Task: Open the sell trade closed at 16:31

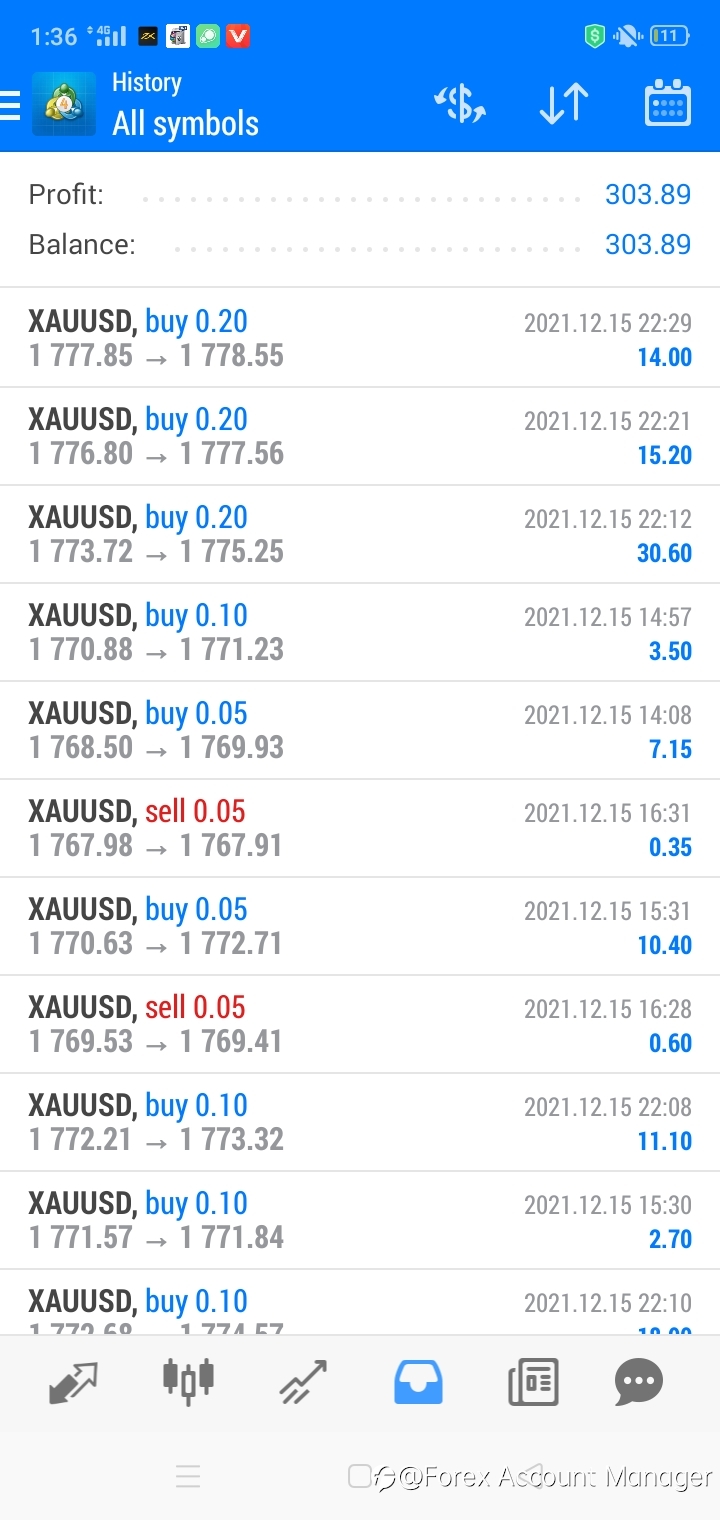Action: (x=360, y=828)
